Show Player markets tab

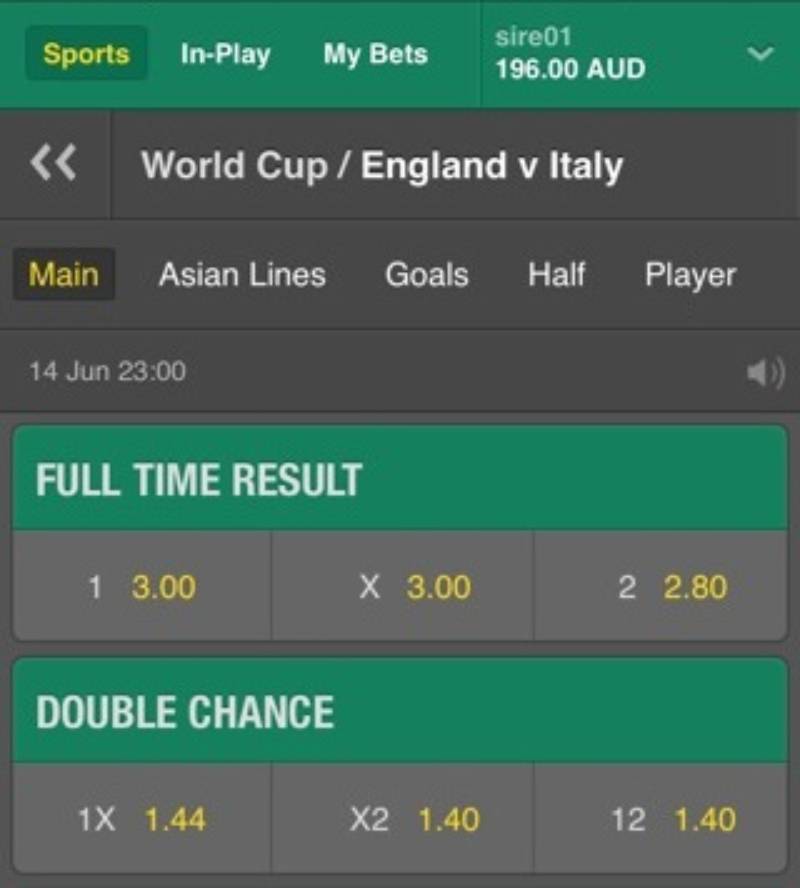coord(690,275)
